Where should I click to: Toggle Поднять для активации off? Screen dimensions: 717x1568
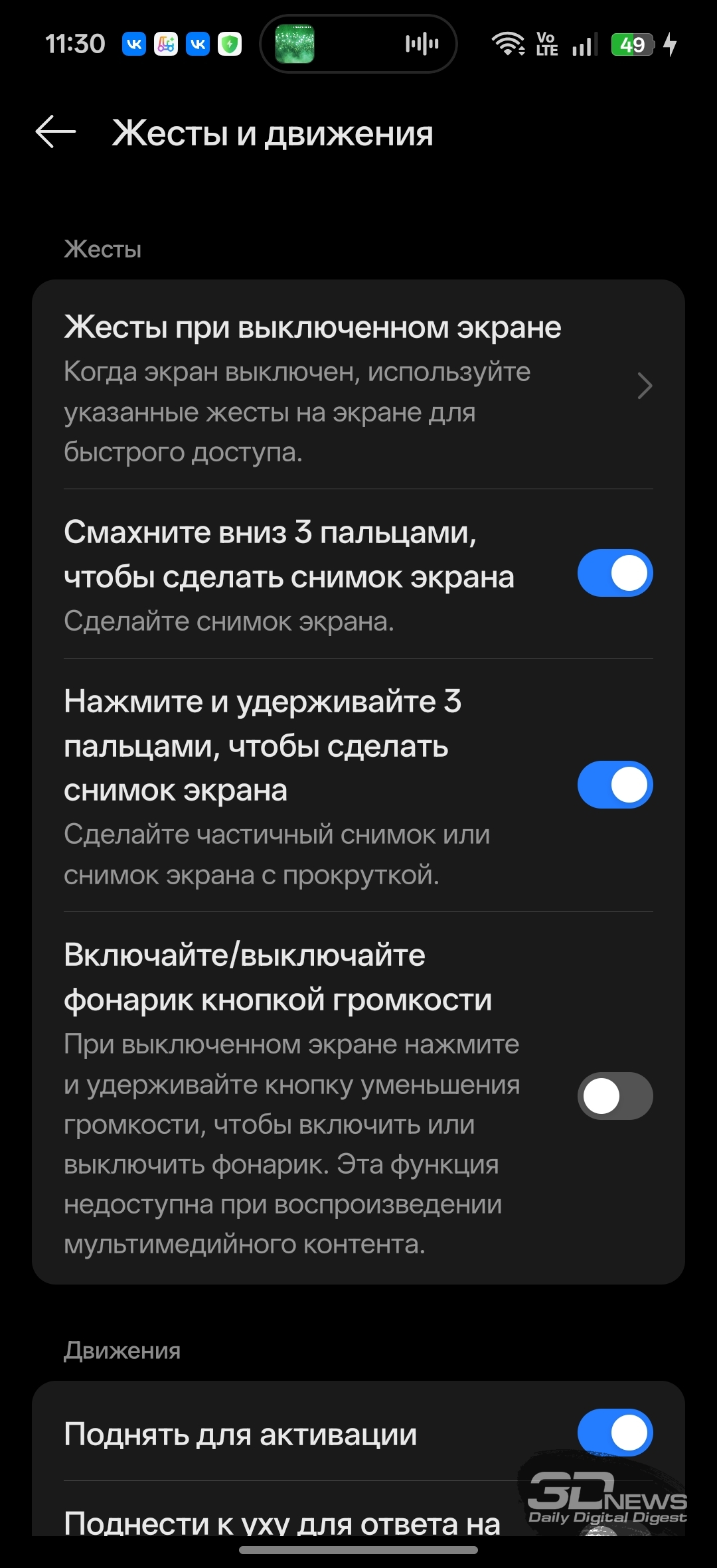tap(615, 1432)
